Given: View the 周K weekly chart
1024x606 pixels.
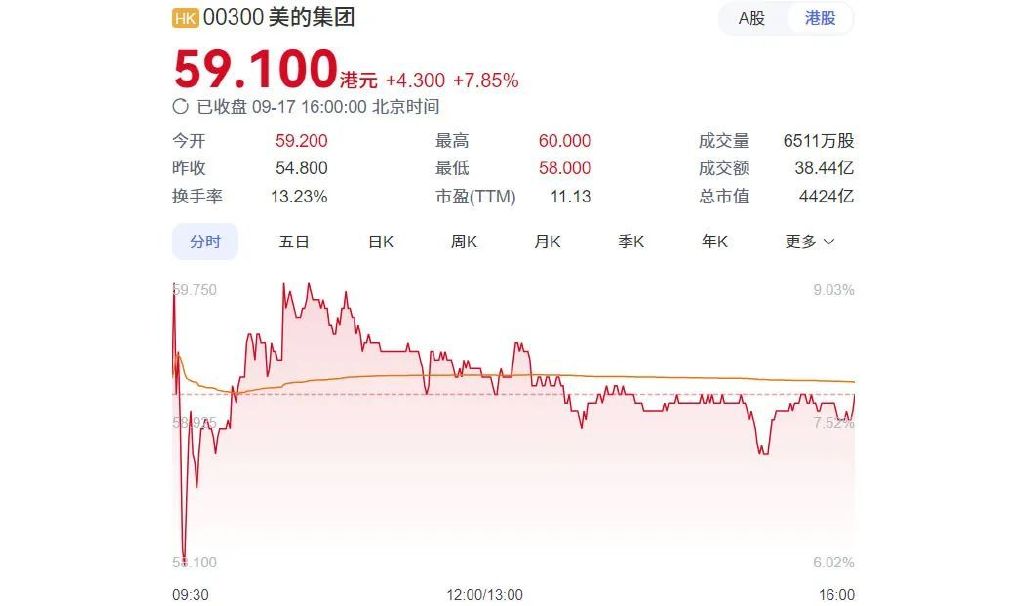Looking at the screenshot, I should tap(464, 241).
